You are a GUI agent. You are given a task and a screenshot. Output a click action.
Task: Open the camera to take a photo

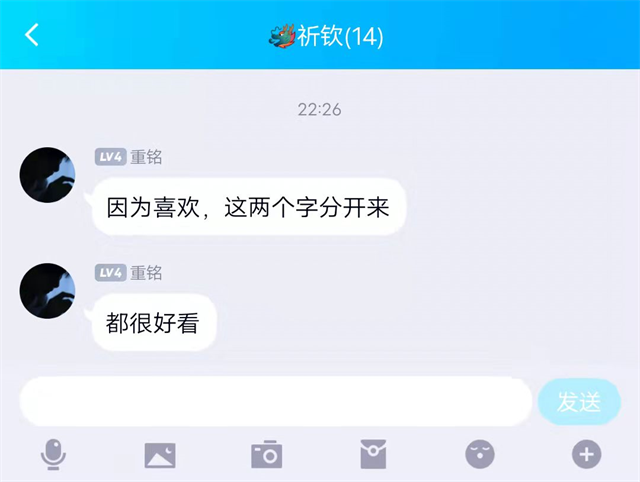[266, 455]
